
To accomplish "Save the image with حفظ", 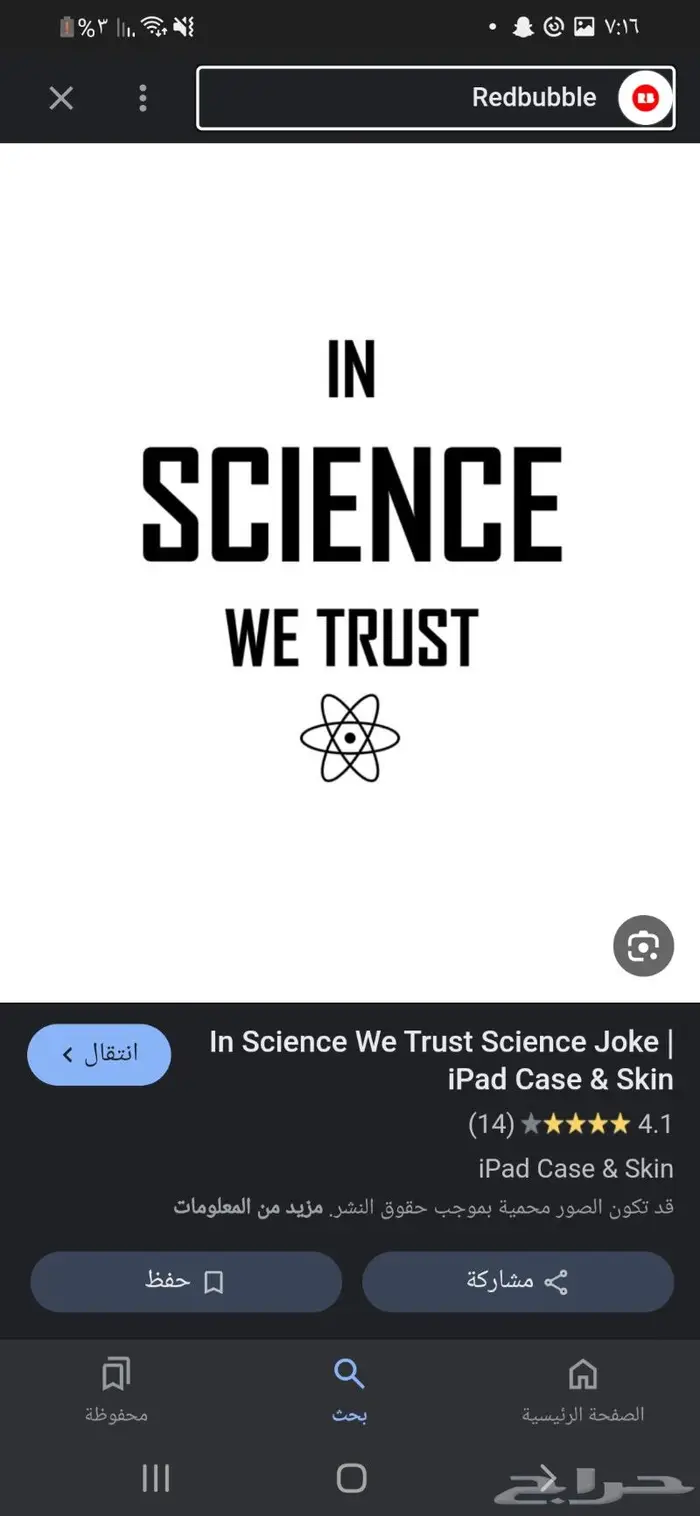I will click(186, 1282).
